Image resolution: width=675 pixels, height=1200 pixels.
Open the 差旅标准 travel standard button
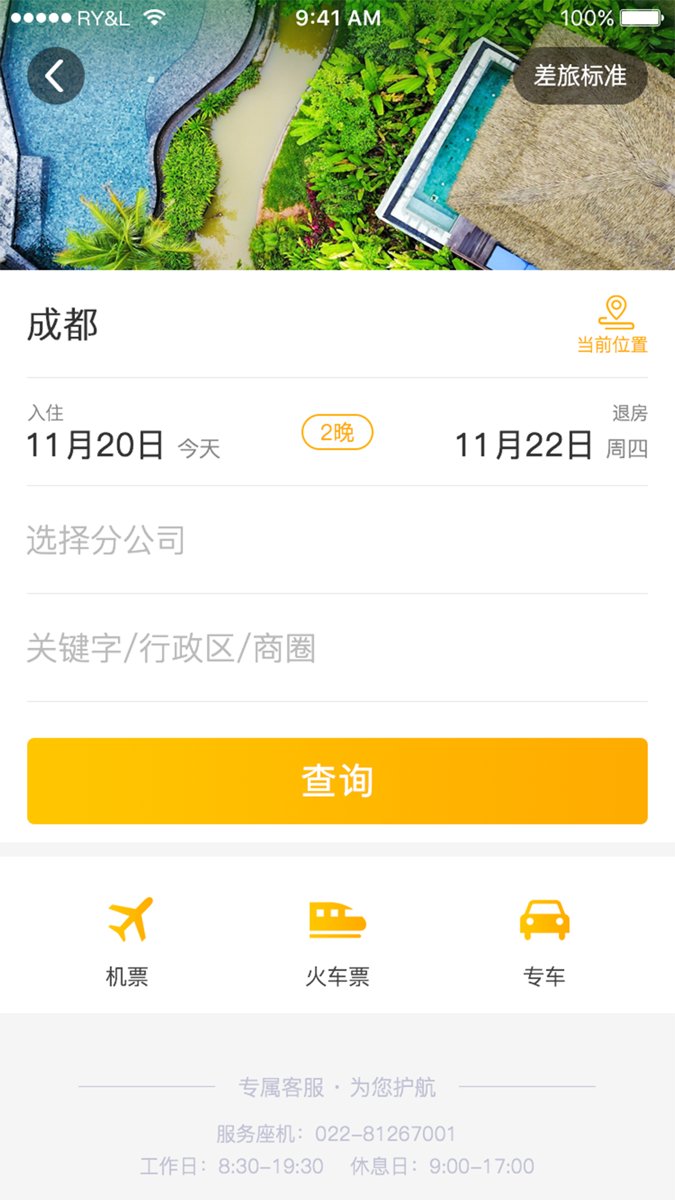pos(580,76)
